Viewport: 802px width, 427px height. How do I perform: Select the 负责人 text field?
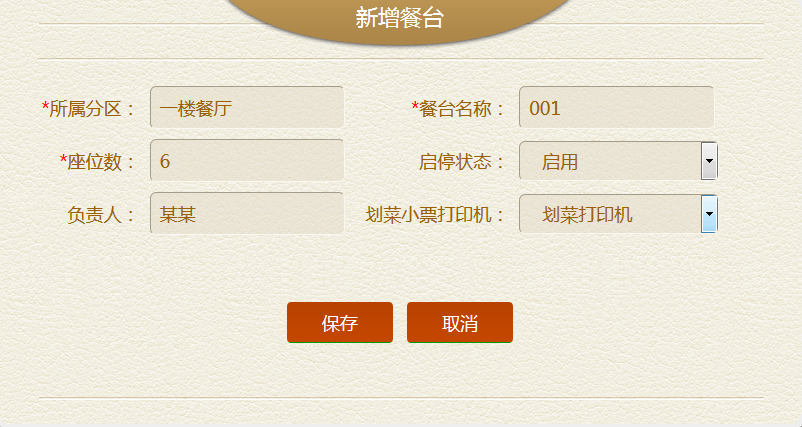click(246, 213)
